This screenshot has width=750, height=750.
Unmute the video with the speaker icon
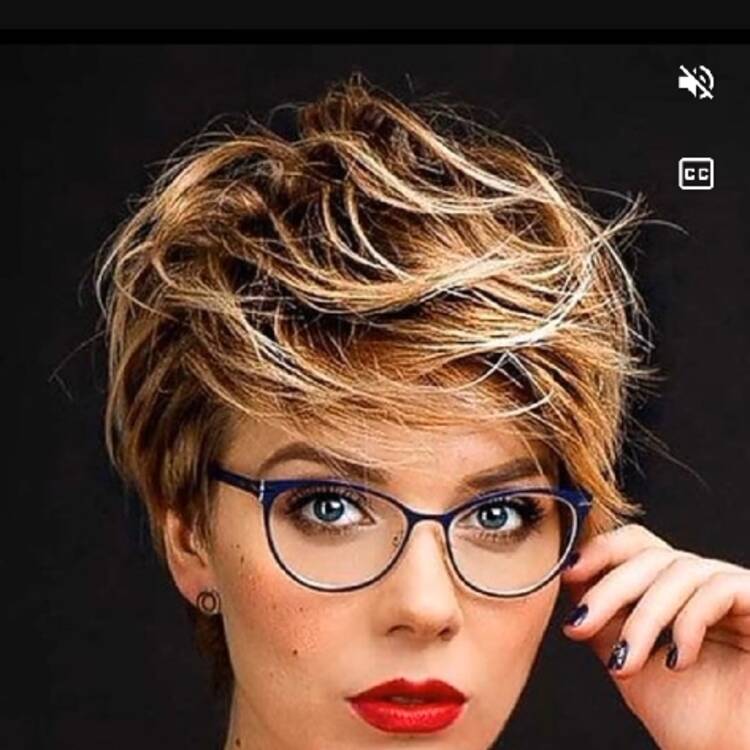[x=696, y=82]
